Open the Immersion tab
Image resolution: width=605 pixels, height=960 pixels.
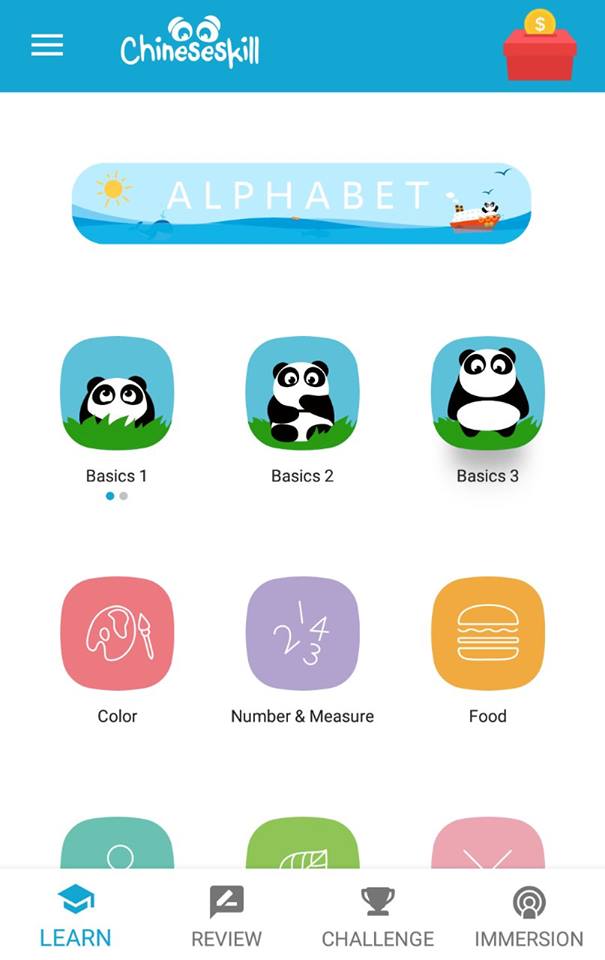529,916
